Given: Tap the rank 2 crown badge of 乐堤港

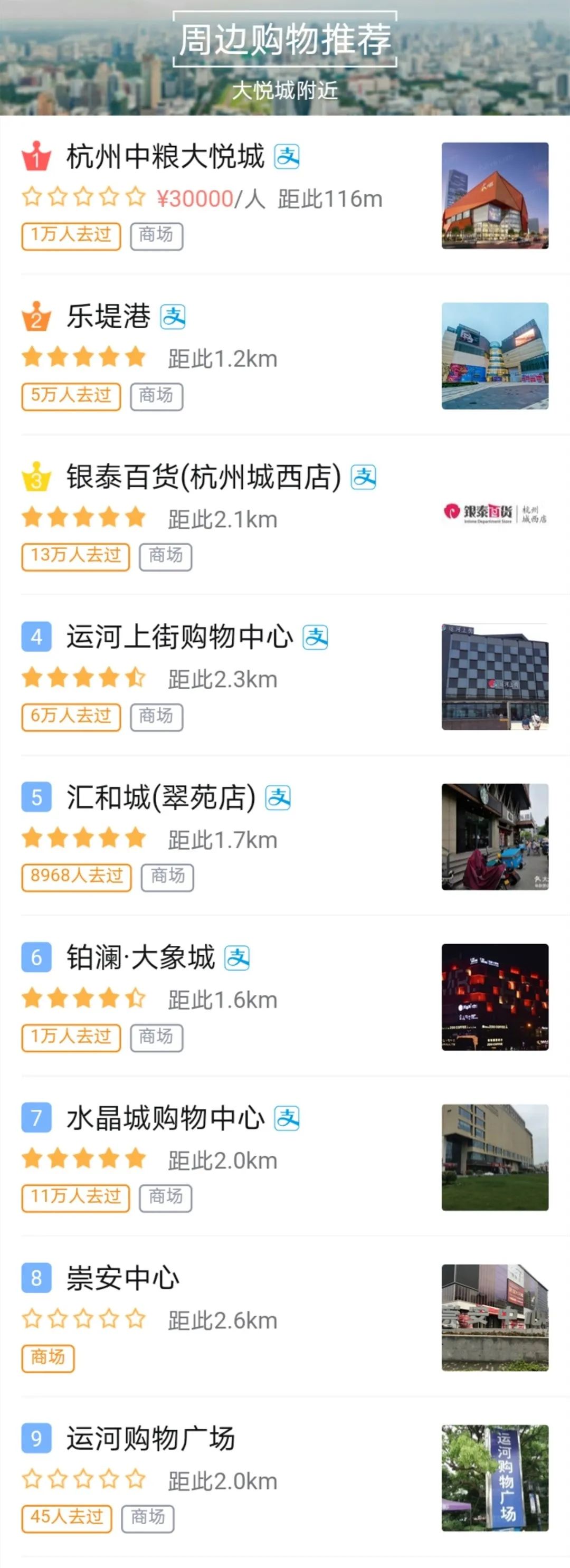Looking at the screenshot, I should tap(36, 317).
